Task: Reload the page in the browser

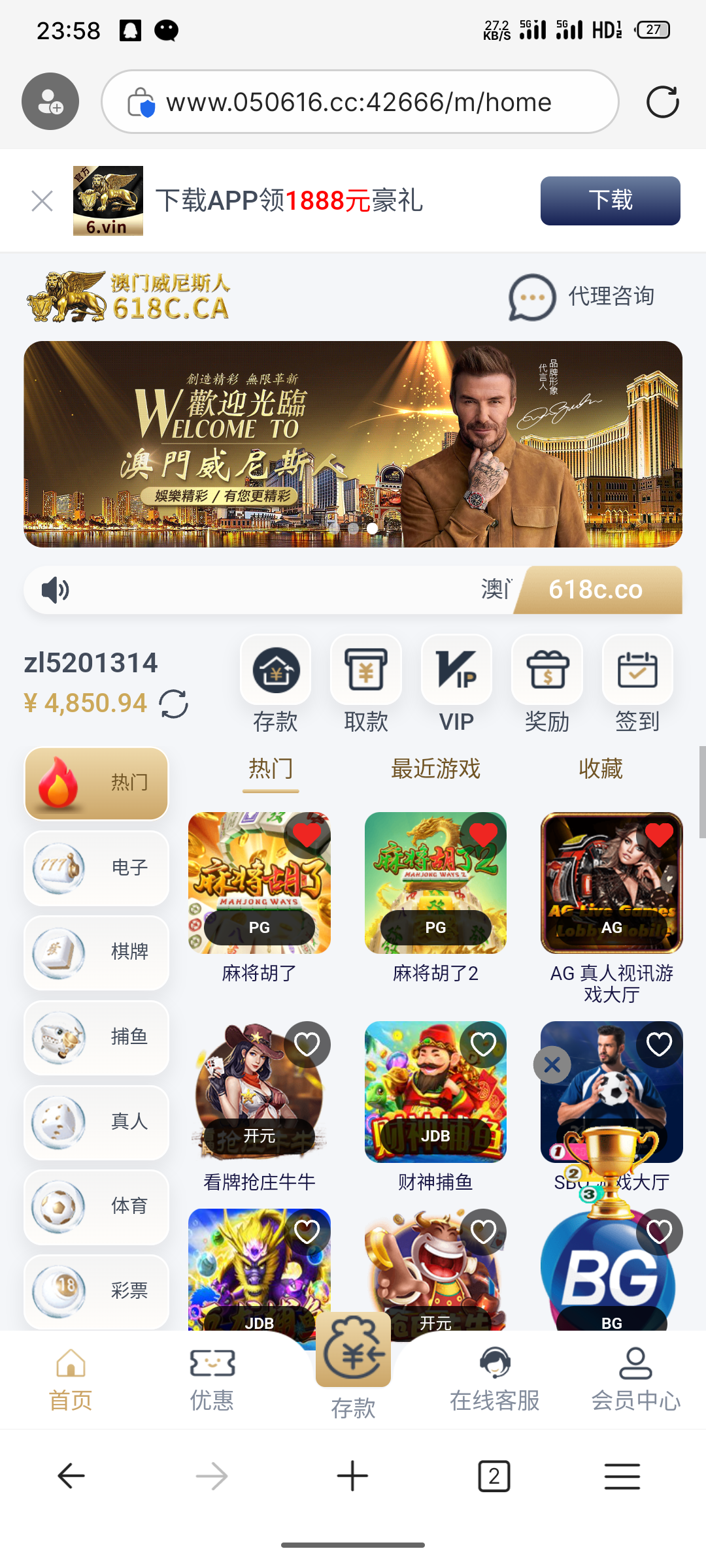Action: point(662,103)
